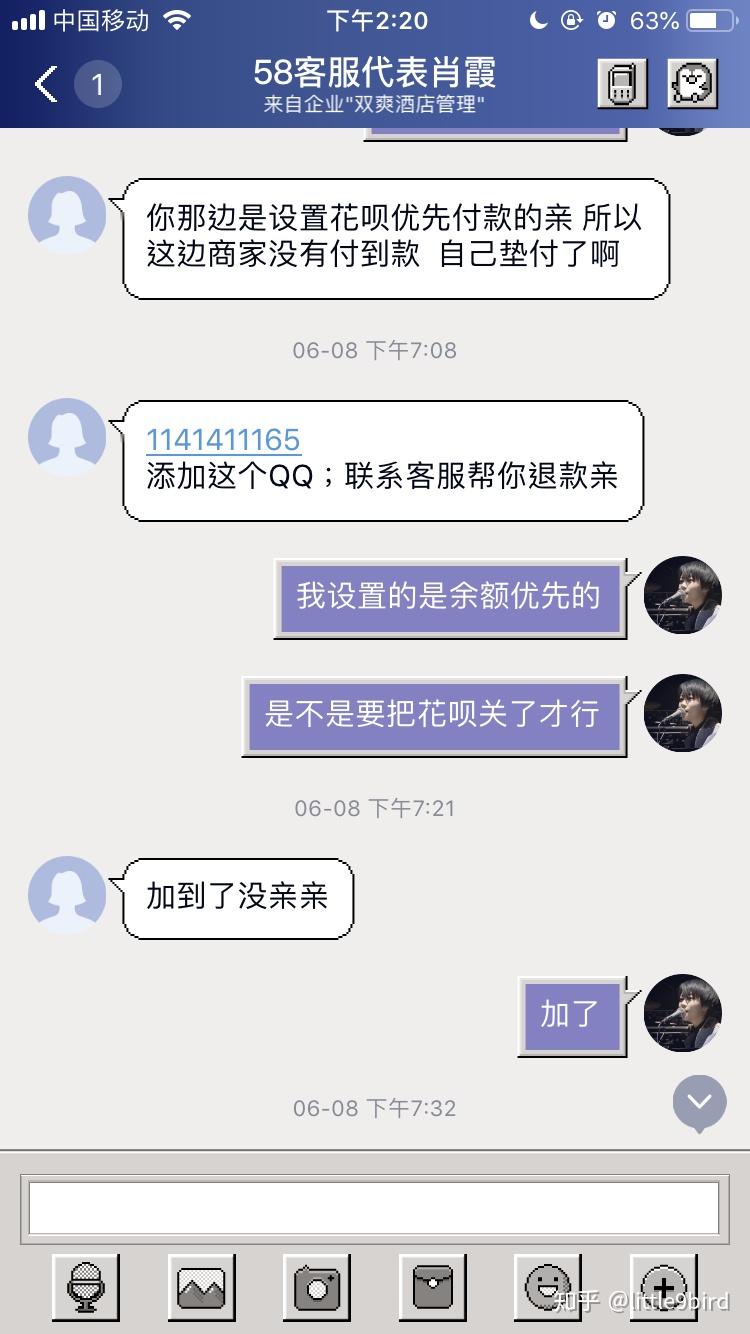Send a red packet

(432, 1287)
